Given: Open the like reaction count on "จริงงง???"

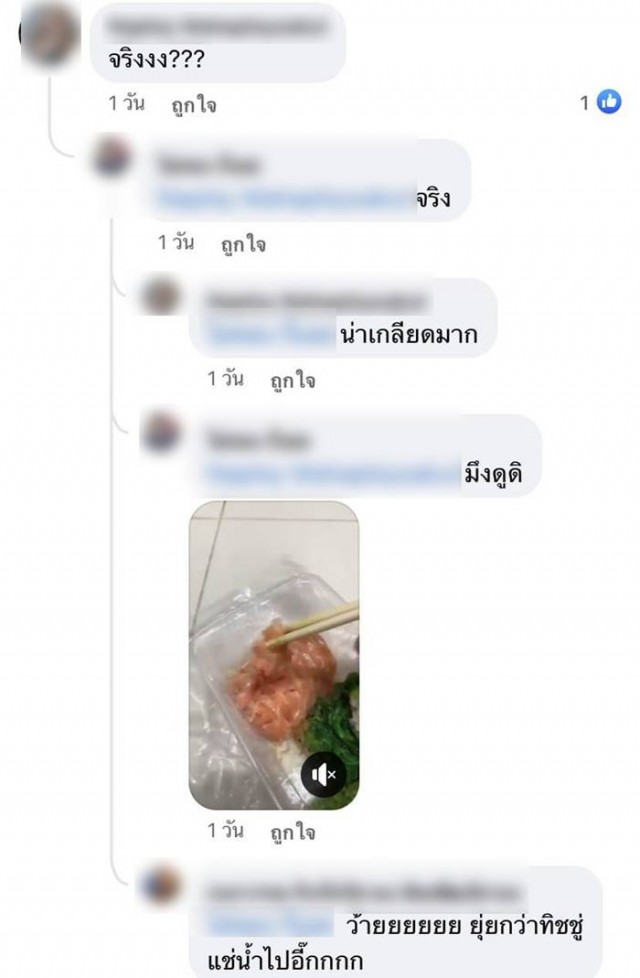Looking at the screenshot, I should (x=600, y=102).
